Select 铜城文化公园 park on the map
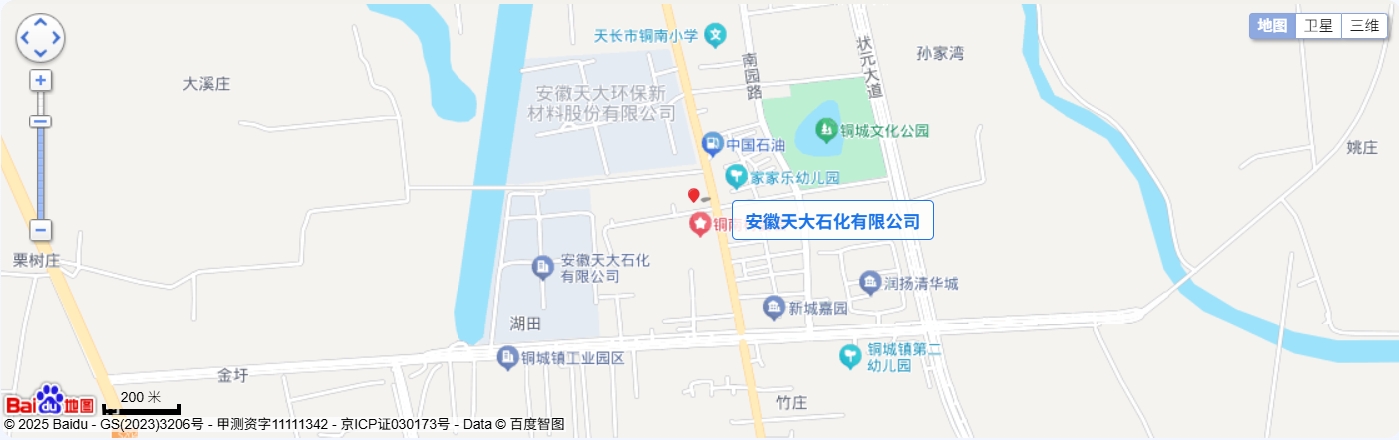1399x440 pixels. (826, 129)
